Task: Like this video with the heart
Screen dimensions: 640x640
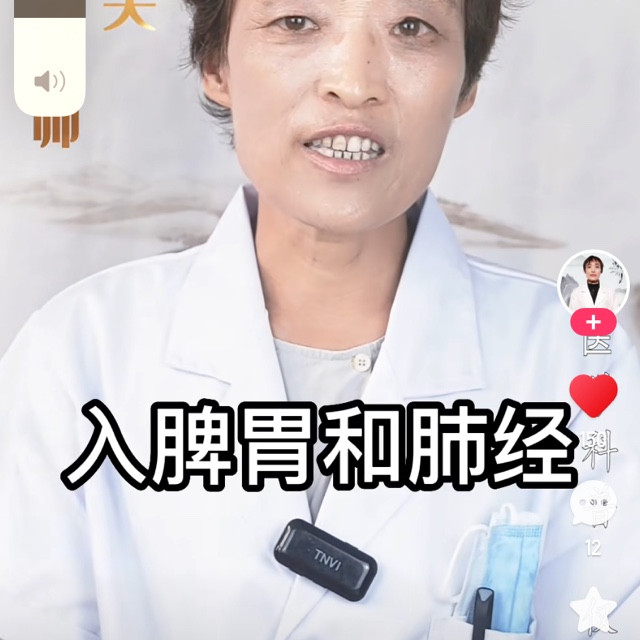Action: tap(593, 395)
